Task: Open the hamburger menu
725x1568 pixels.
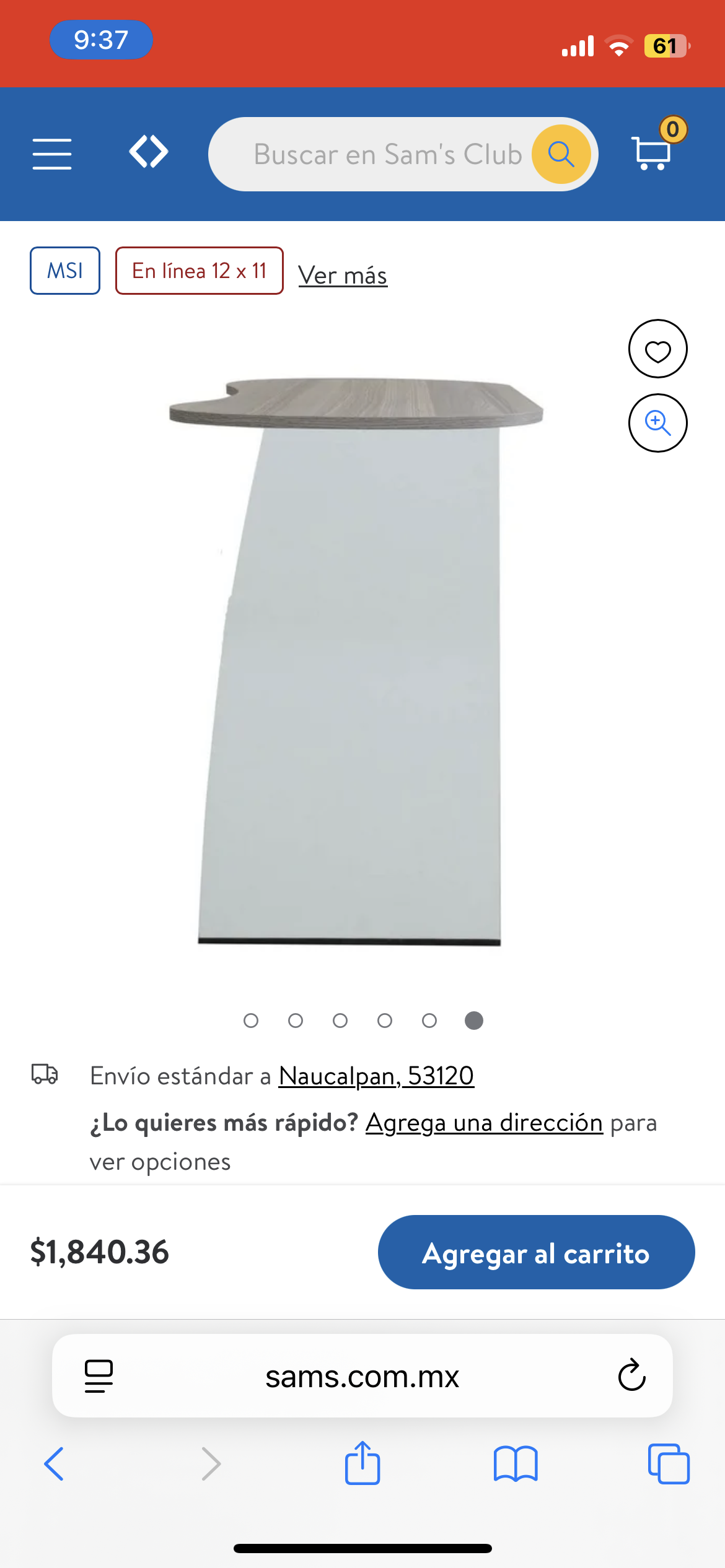Action: [x=52, y=154]
